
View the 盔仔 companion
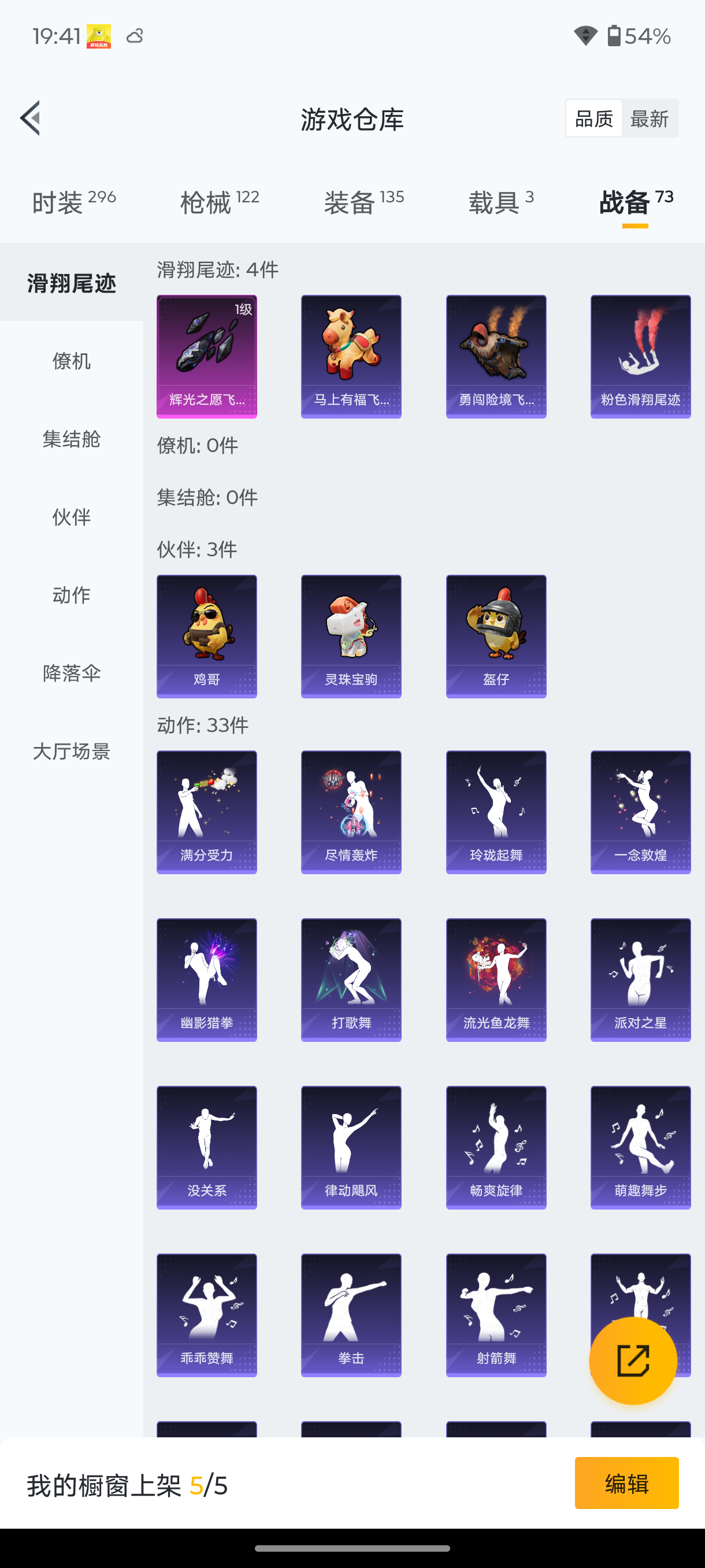point(495,635)
